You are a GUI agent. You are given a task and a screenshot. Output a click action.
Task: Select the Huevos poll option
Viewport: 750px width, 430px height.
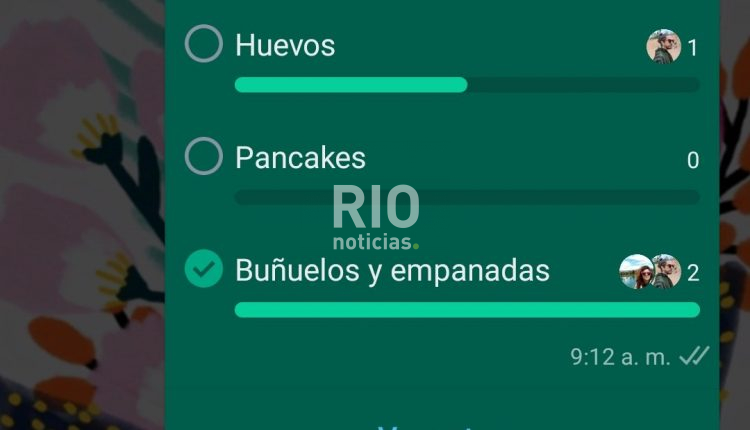pos(204,45)
